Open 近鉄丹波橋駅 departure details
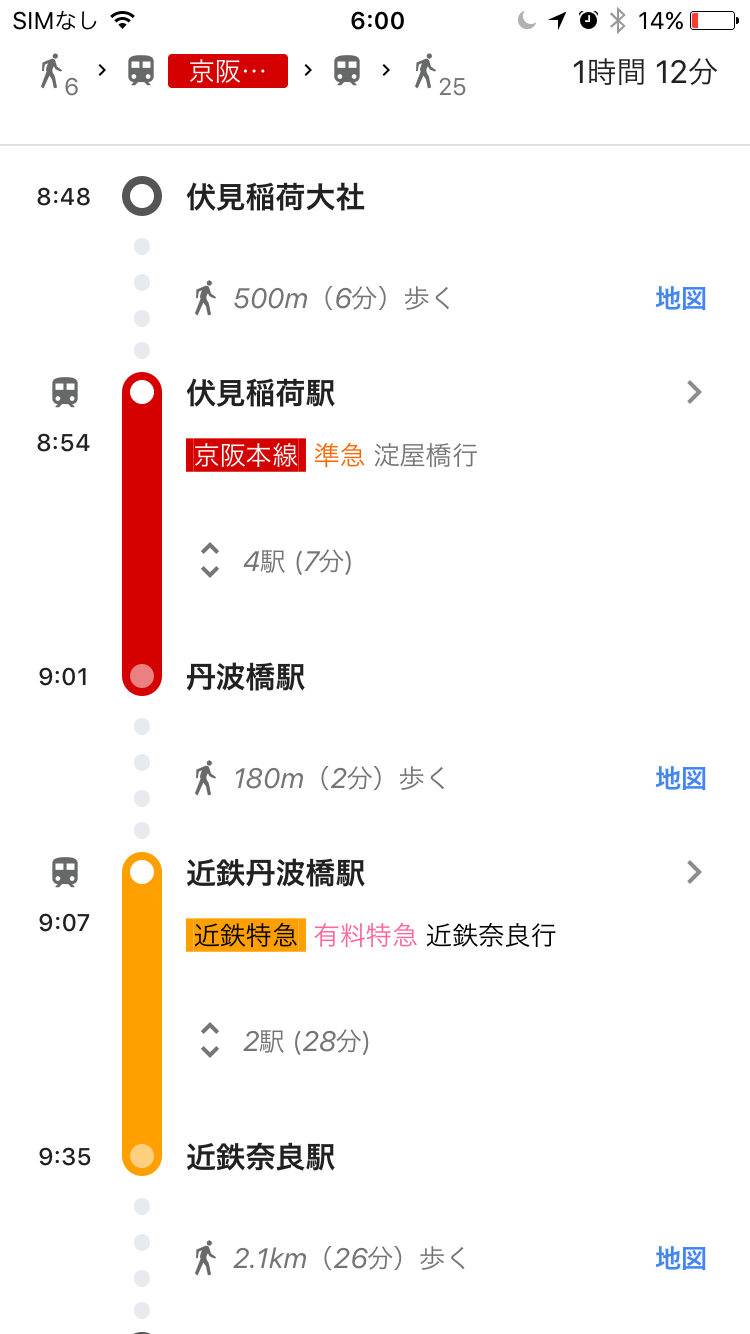750x1334 pixels. [694, 873]
